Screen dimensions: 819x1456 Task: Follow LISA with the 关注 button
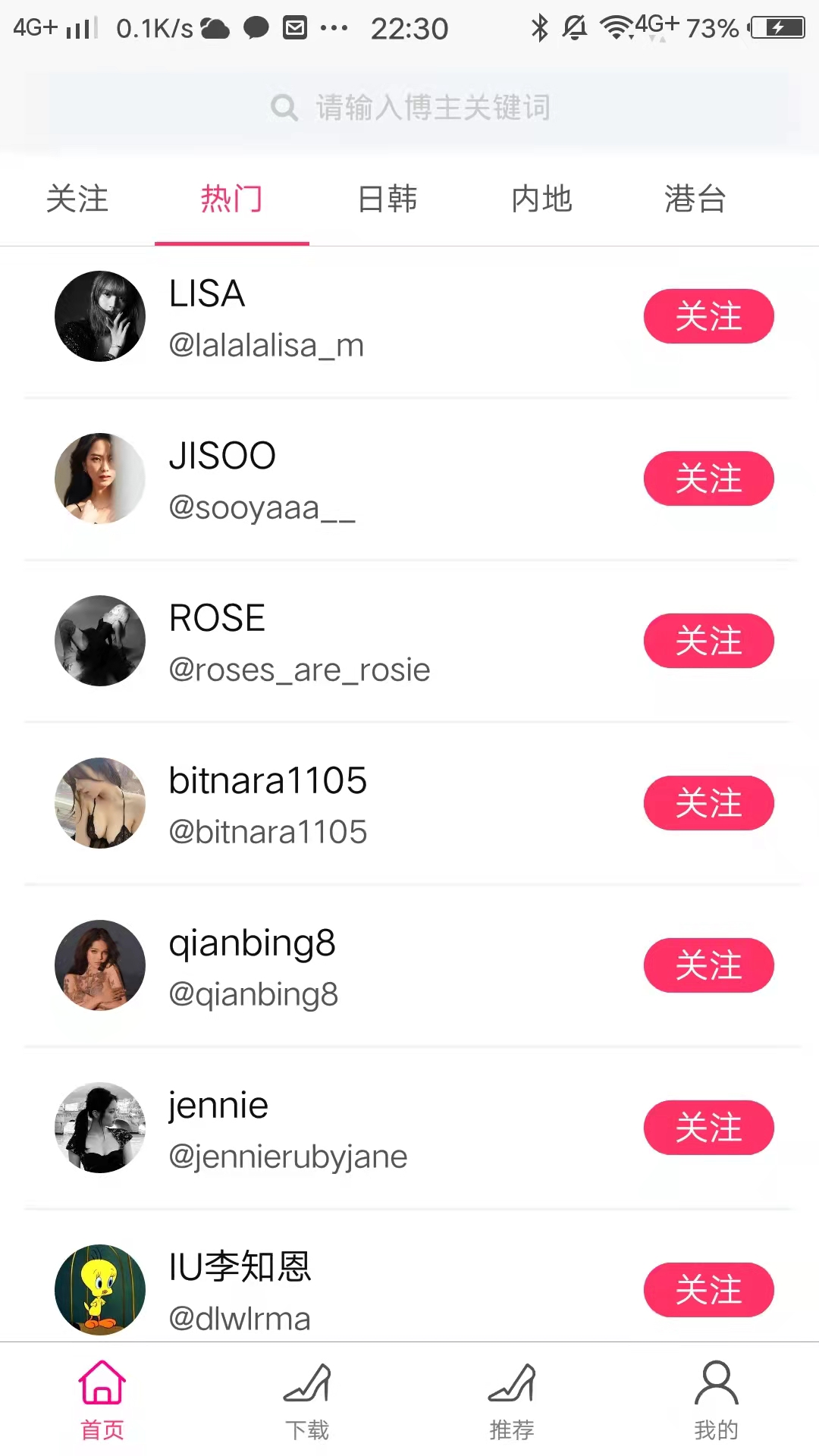[708, 316]
